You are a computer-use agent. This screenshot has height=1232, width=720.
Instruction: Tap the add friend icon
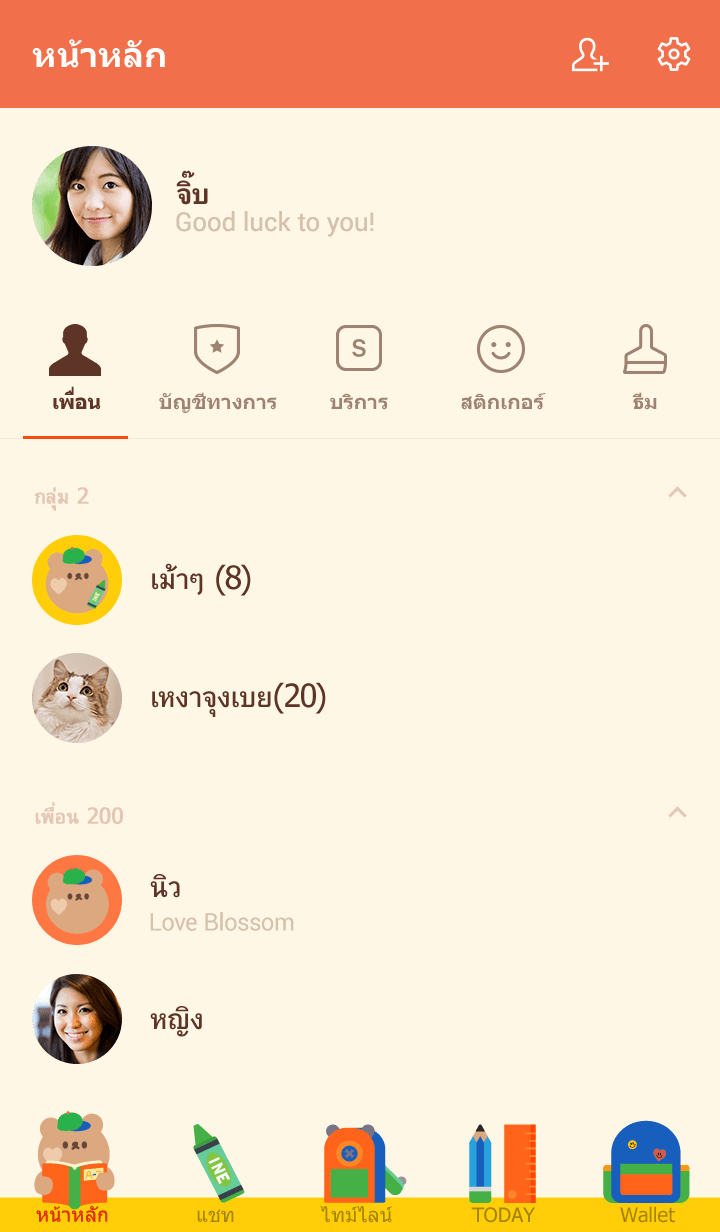tap(589, 55)
